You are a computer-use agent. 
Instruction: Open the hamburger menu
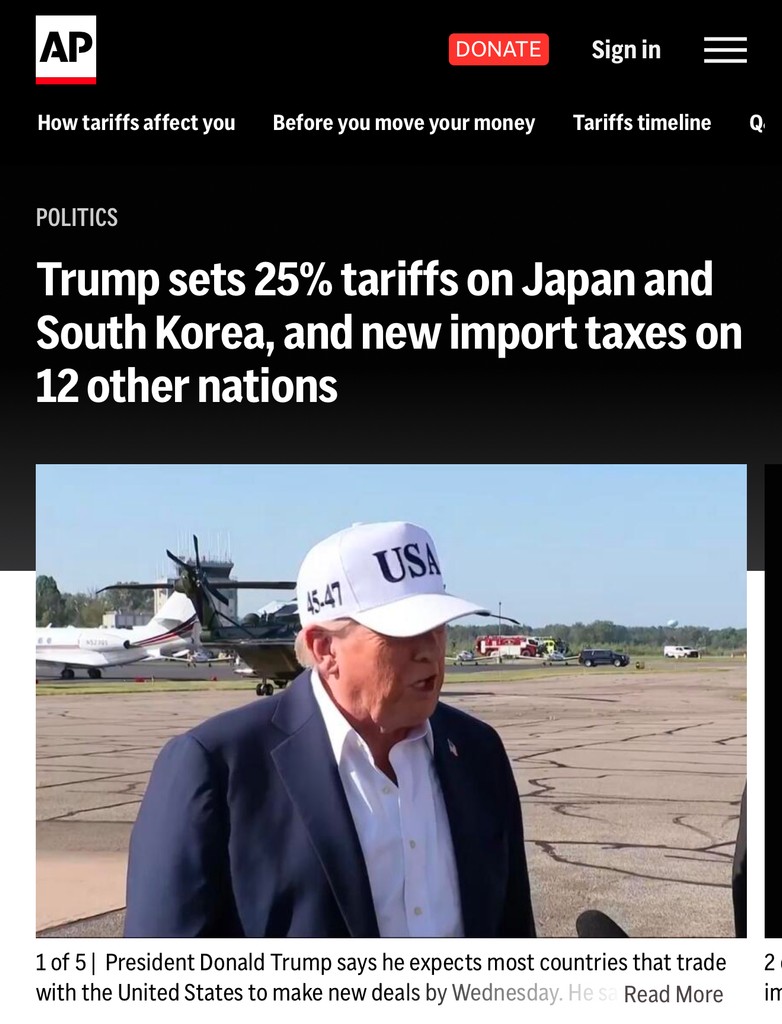click(725, 50)
